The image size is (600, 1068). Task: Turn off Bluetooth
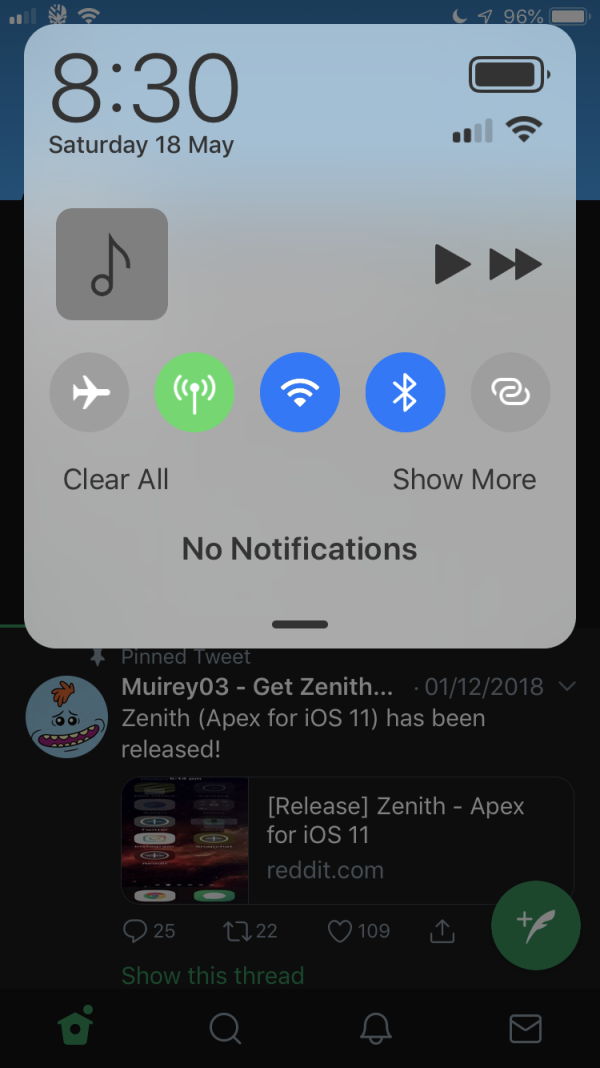[x=405, y=393]
